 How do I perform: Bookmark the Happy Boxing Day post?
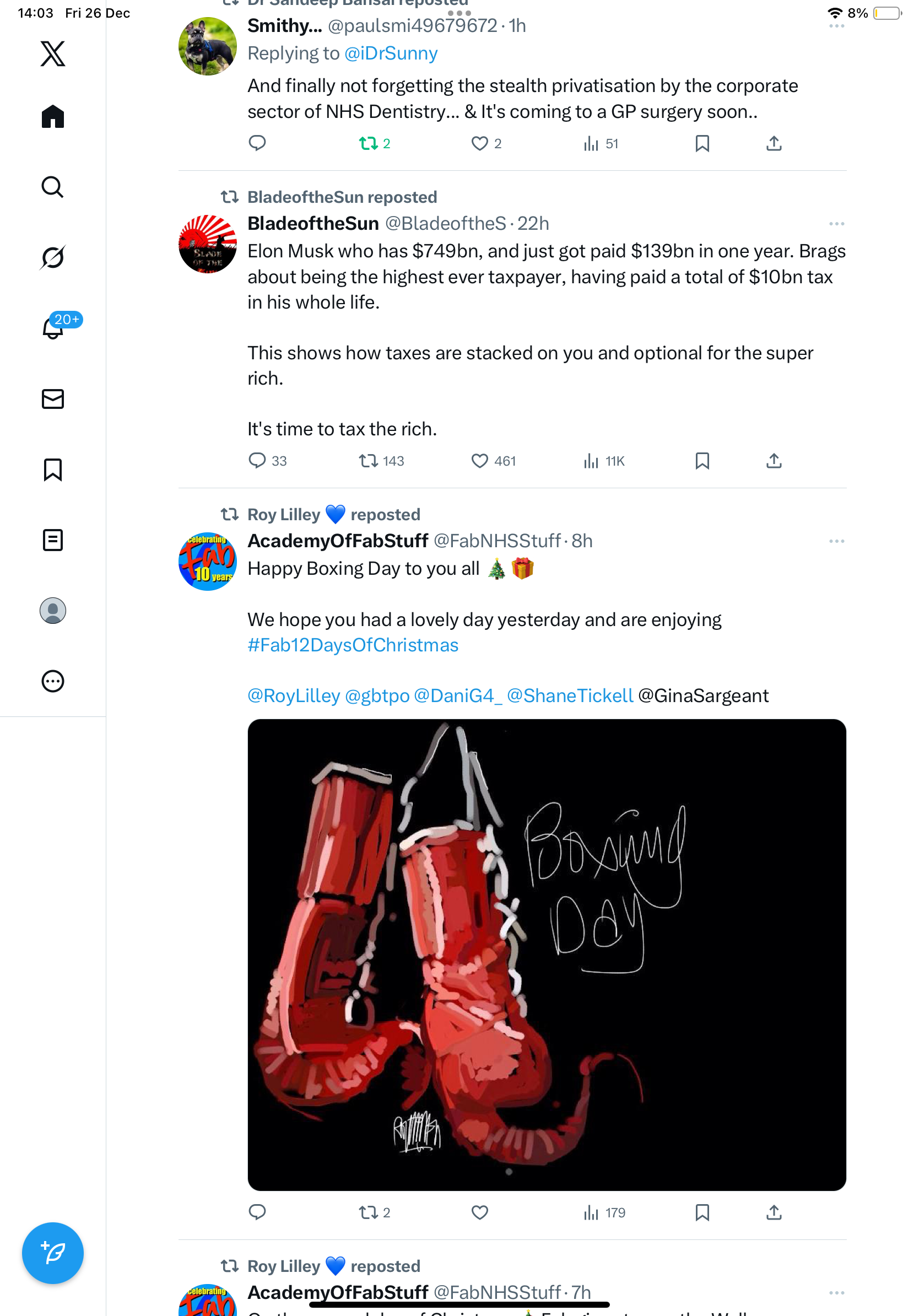coord(702,1212)
